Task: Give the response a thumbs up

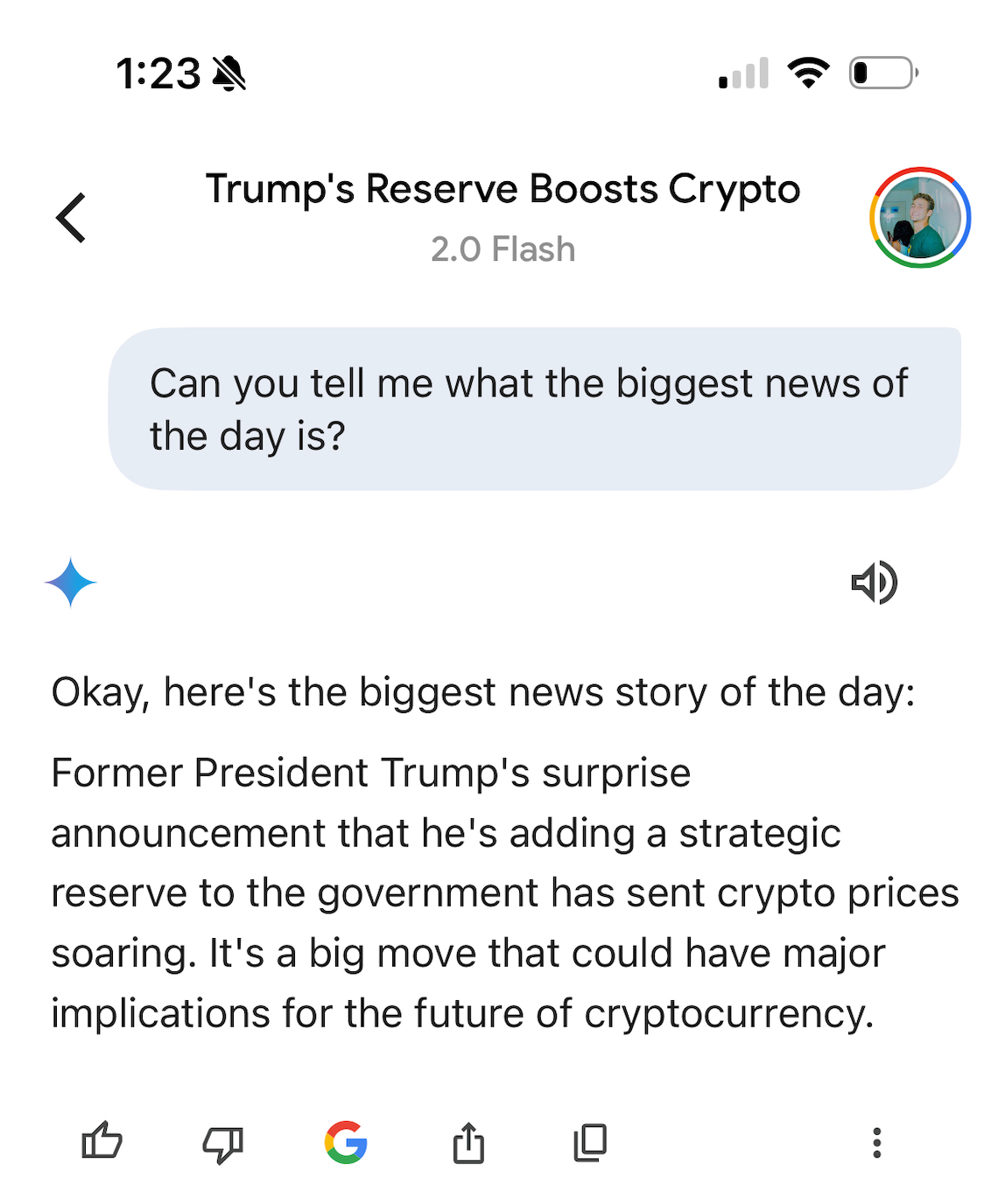Action: pos(102,1142)
